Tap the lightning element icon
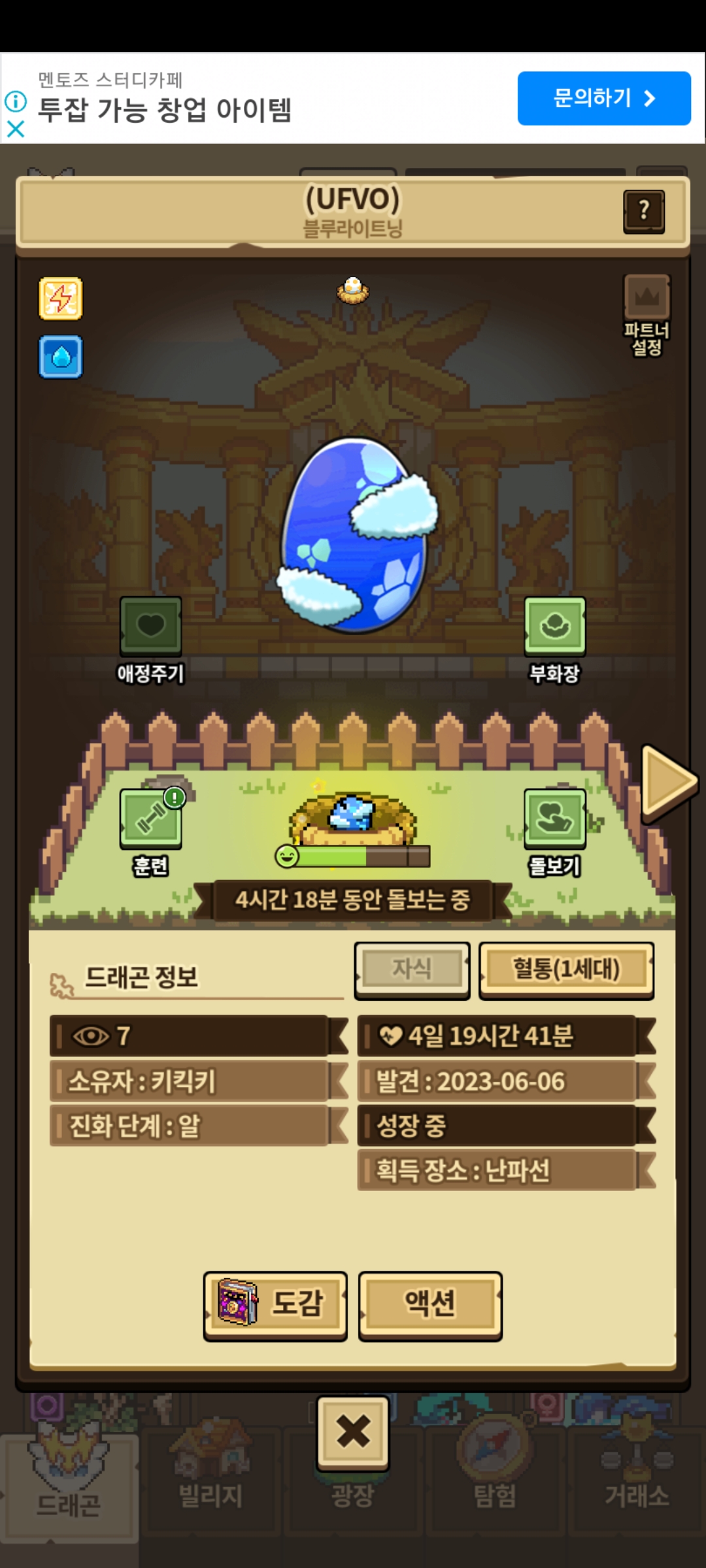This screenshot has height=1568, width=706. click(x=61, y=299)
